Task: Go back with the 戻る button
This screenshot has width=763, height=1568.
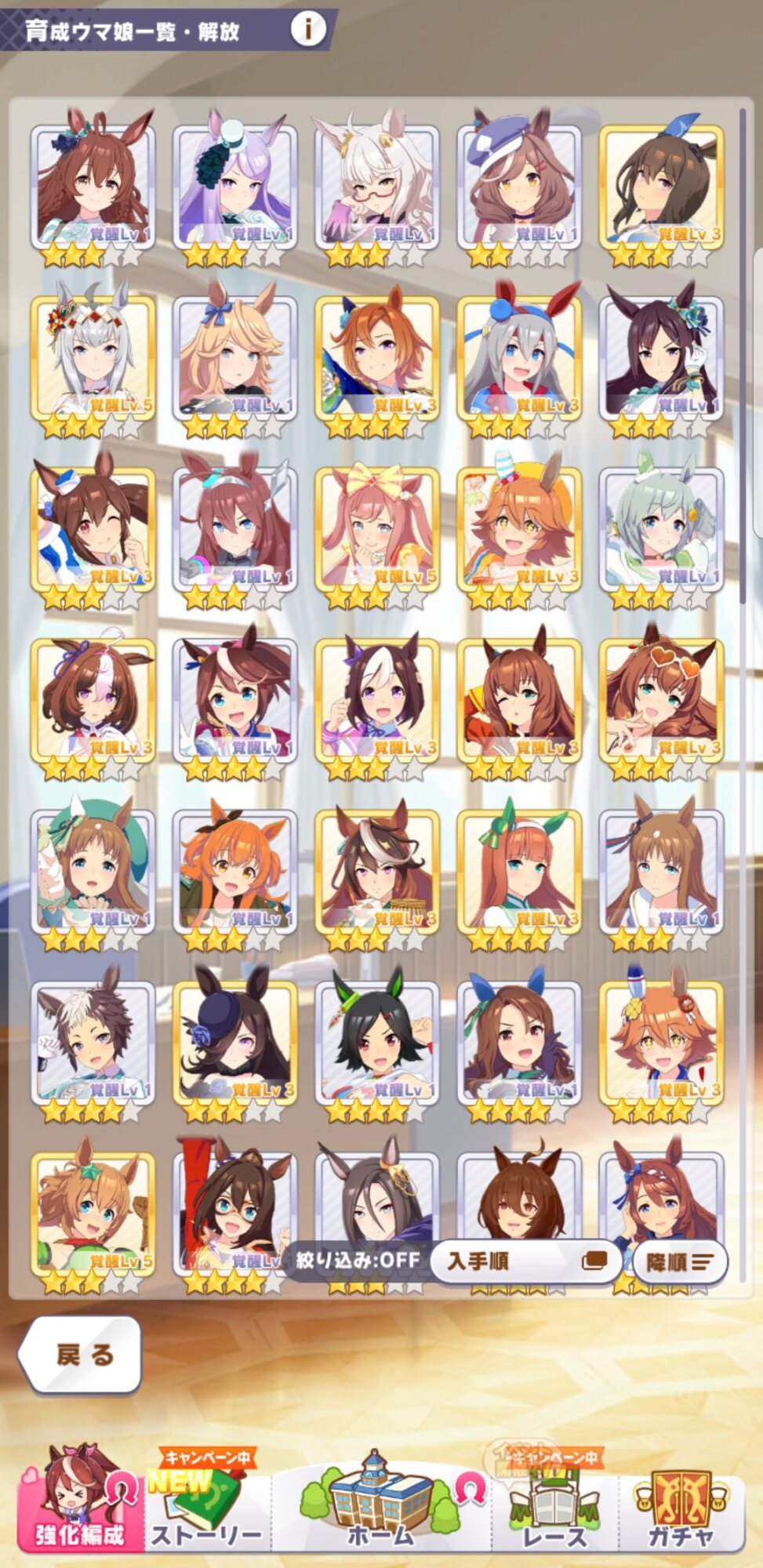Action: click(81, 1354)
